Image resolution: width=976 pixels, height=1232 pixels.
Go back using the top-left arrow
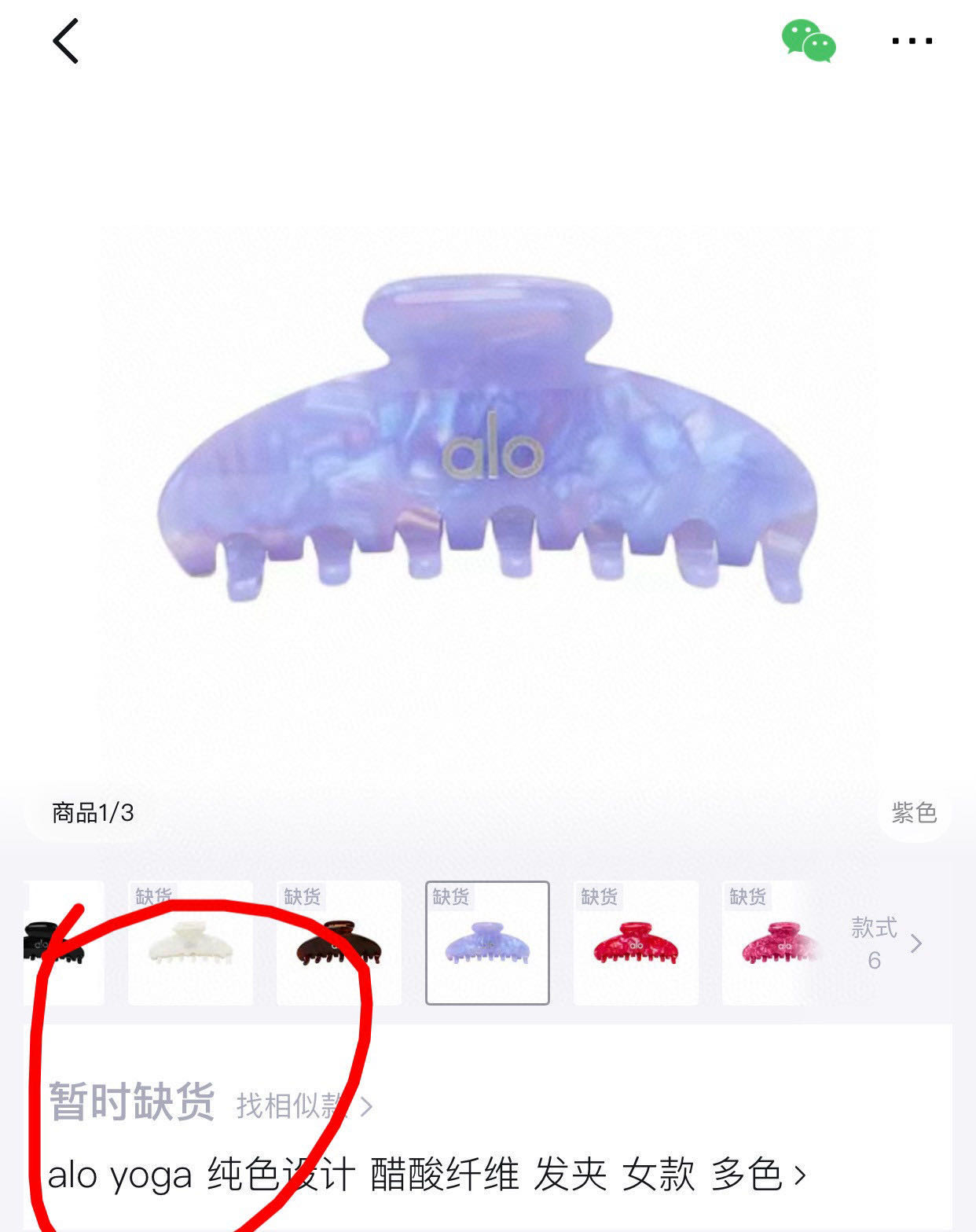tap(66, 41)
